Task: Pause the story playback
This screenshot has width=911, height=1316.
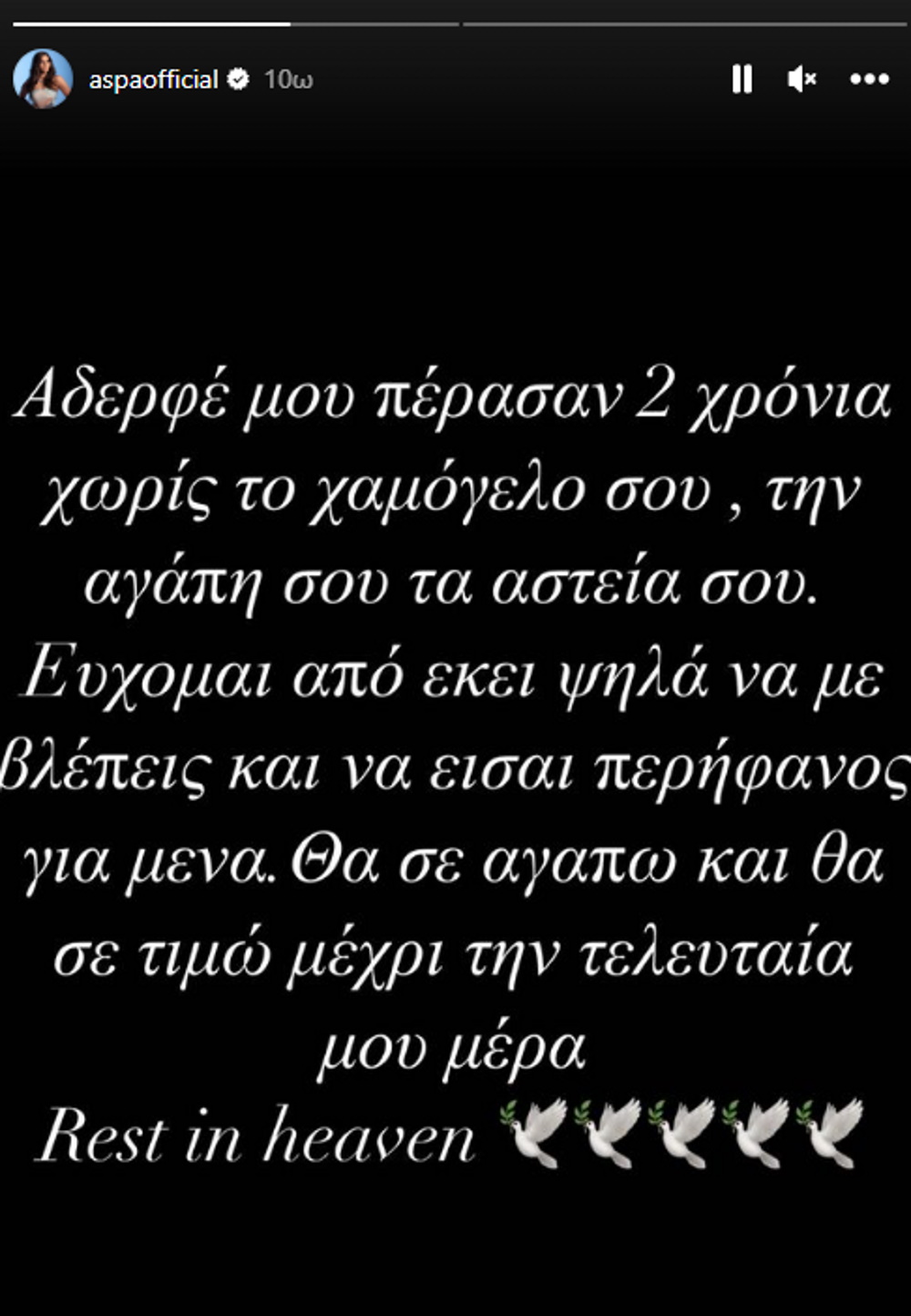Action: point(742,80)
